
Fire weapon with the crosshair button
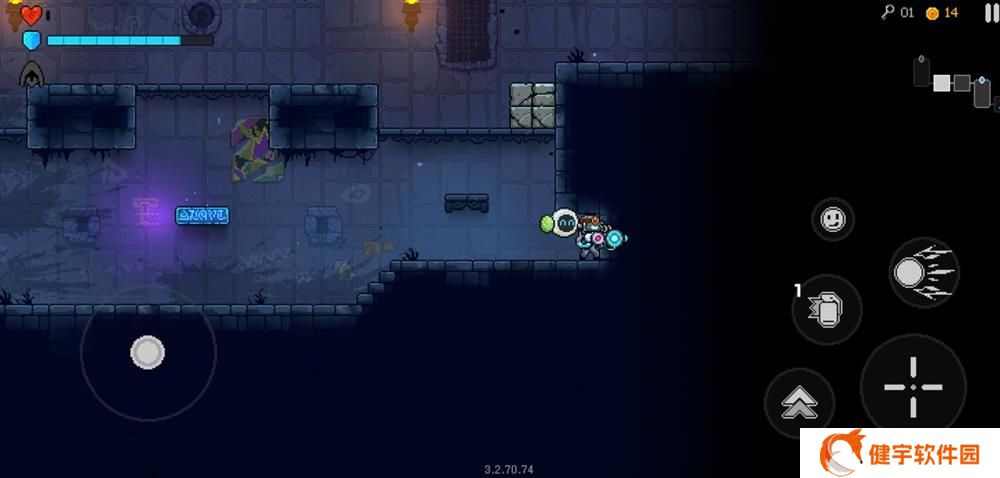tap(913, 387)
